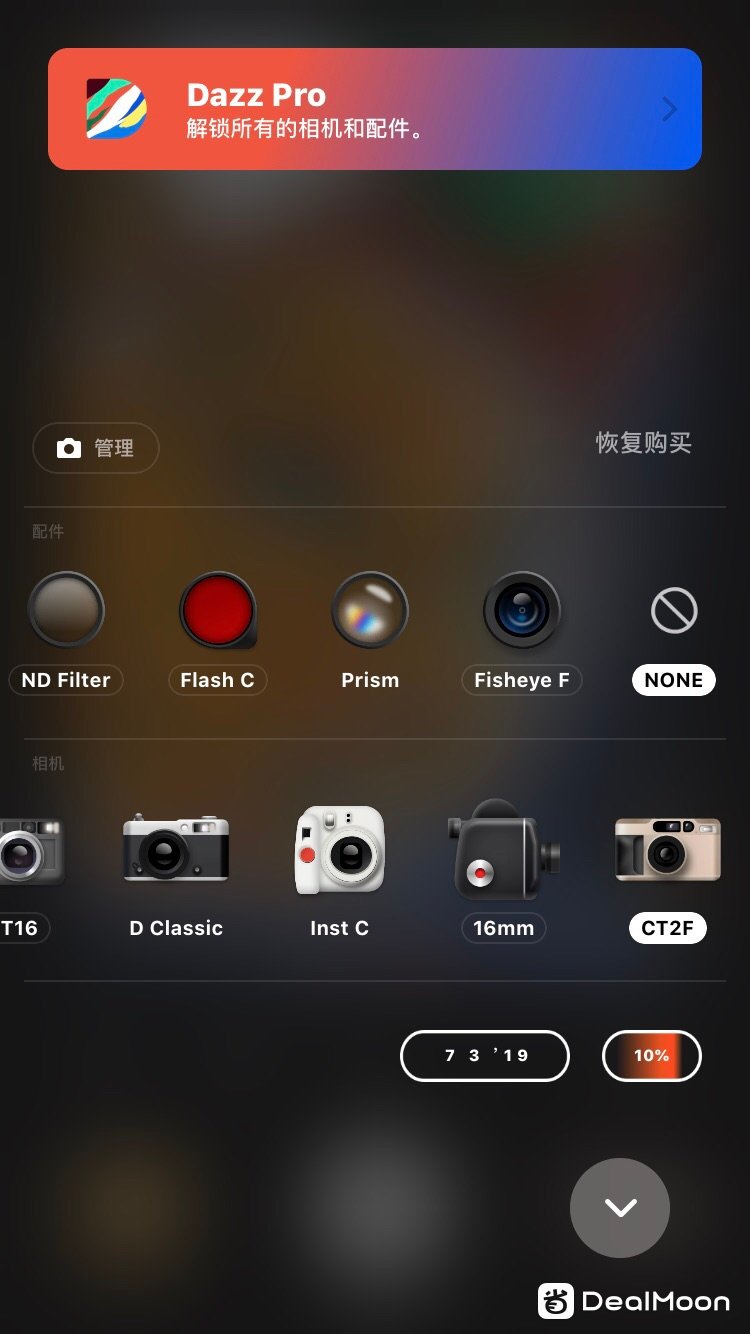The height and width of the screenshot is (1334, 750).
Task: Select the 16mm camera
Action: 503,851
